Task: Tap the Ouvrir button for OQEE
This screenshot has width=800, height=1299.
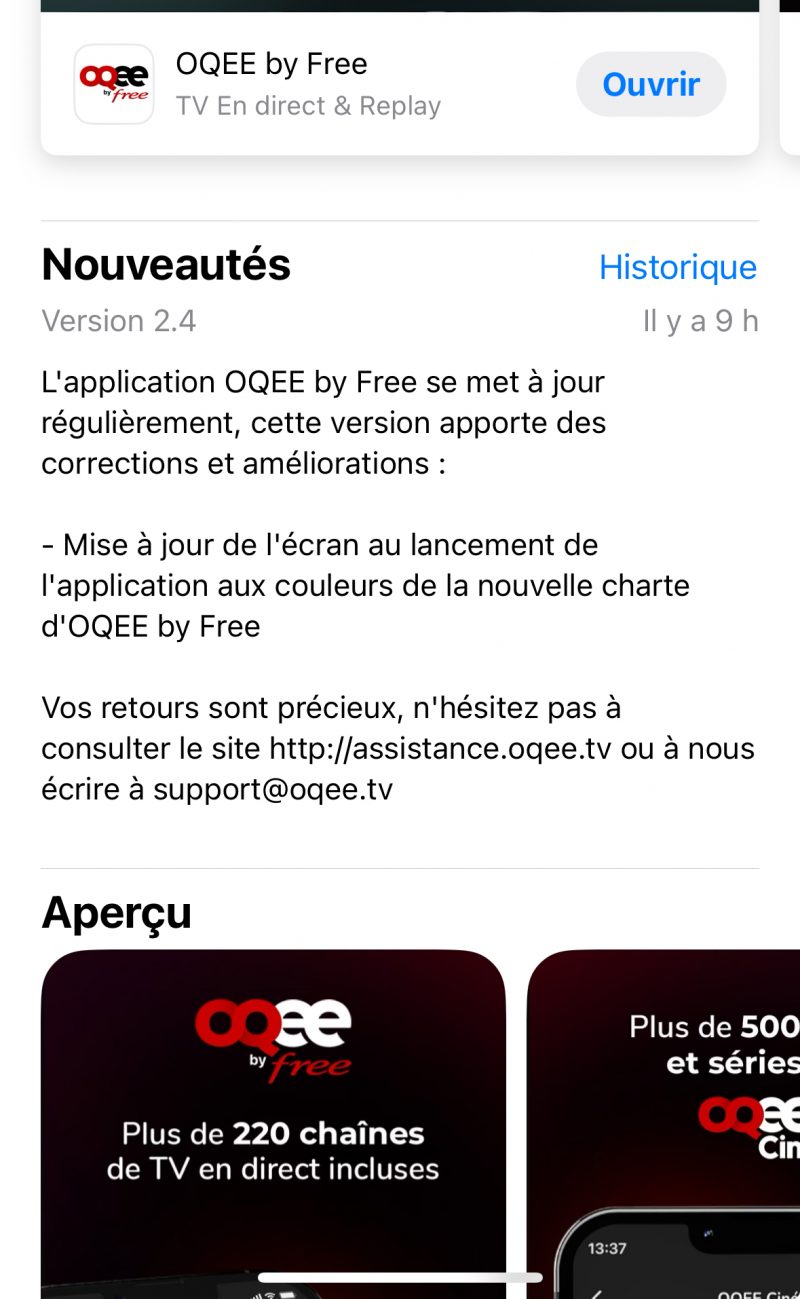Action: (651, 84)
